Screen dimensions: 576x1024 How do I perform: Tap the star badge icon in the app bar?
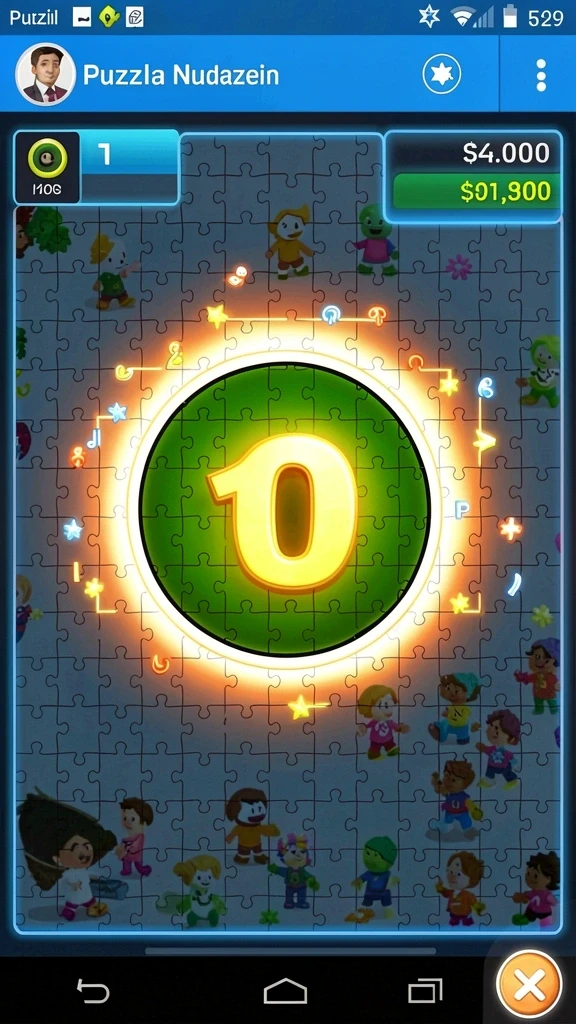tap(441, 74)
